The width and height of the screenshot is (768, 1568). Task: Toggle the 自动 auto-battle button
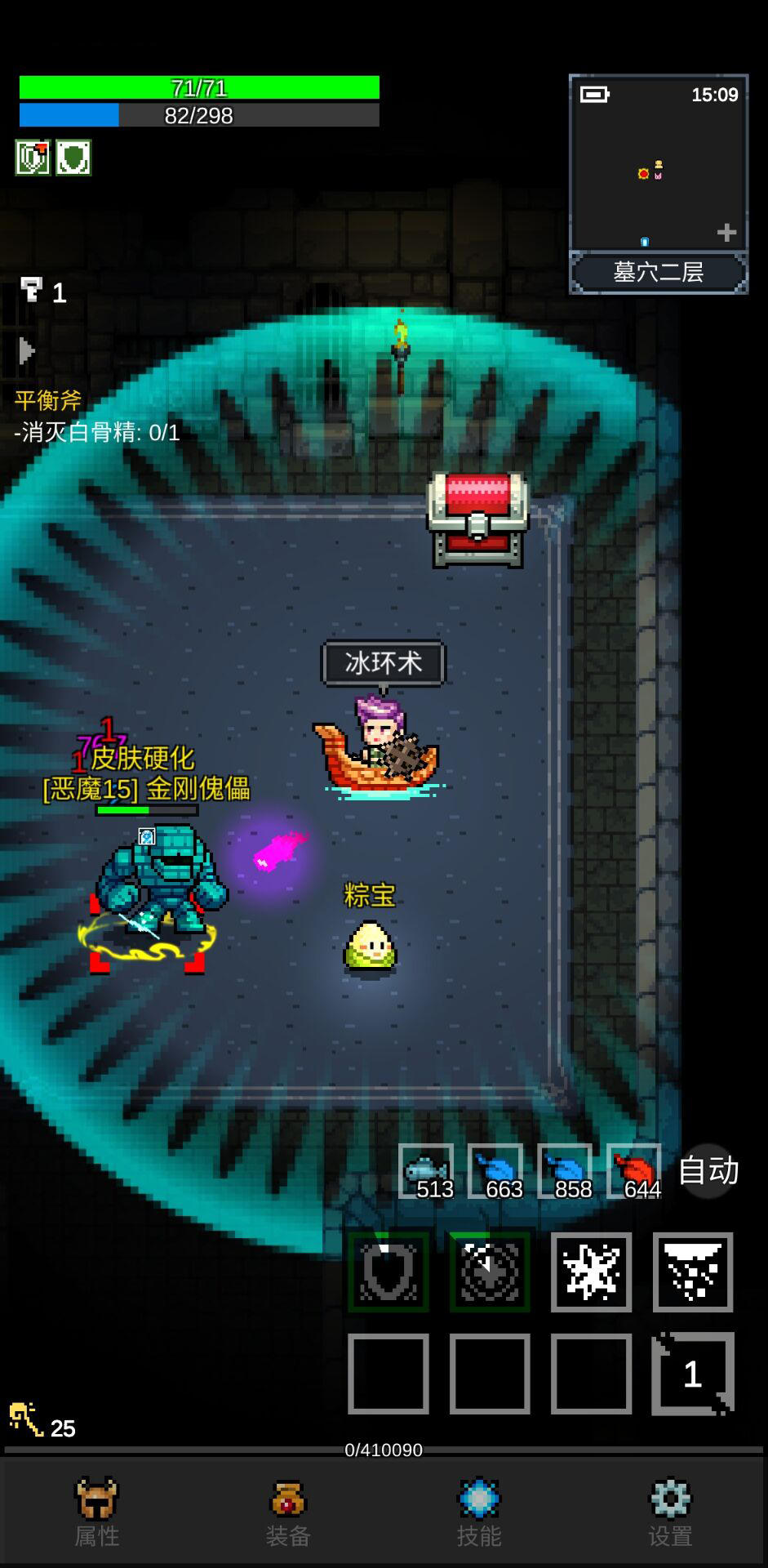tap(708, 1170)
